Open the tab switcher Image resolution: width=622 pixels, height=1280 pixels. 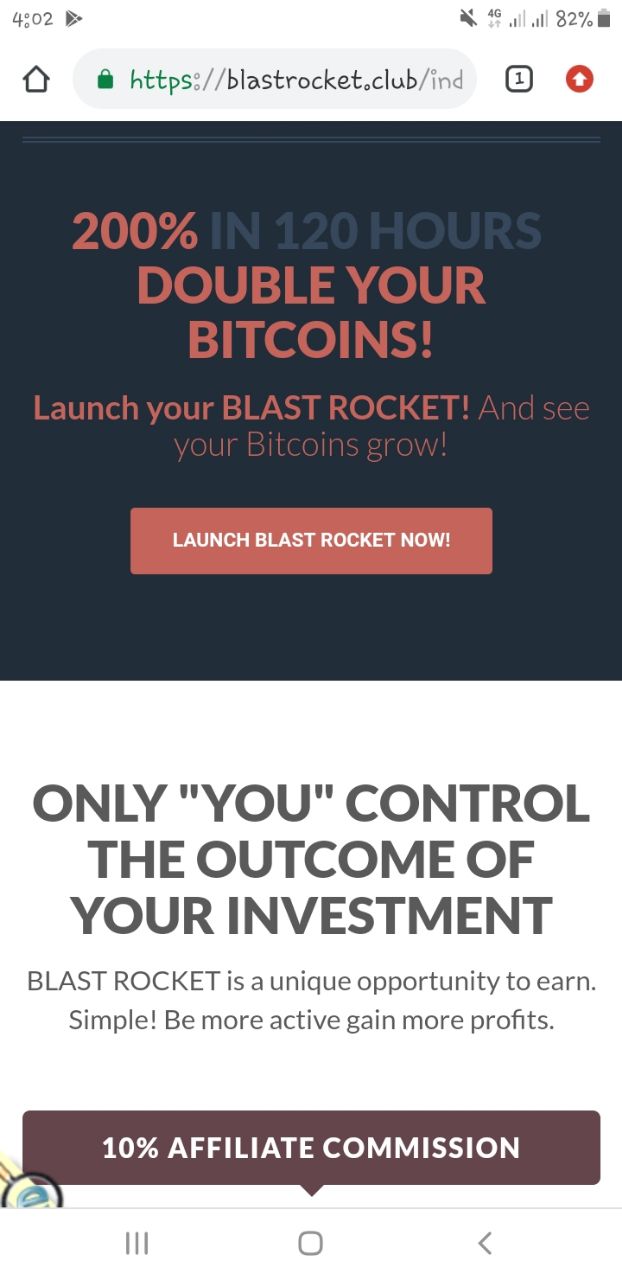click(x=518, y=79)
